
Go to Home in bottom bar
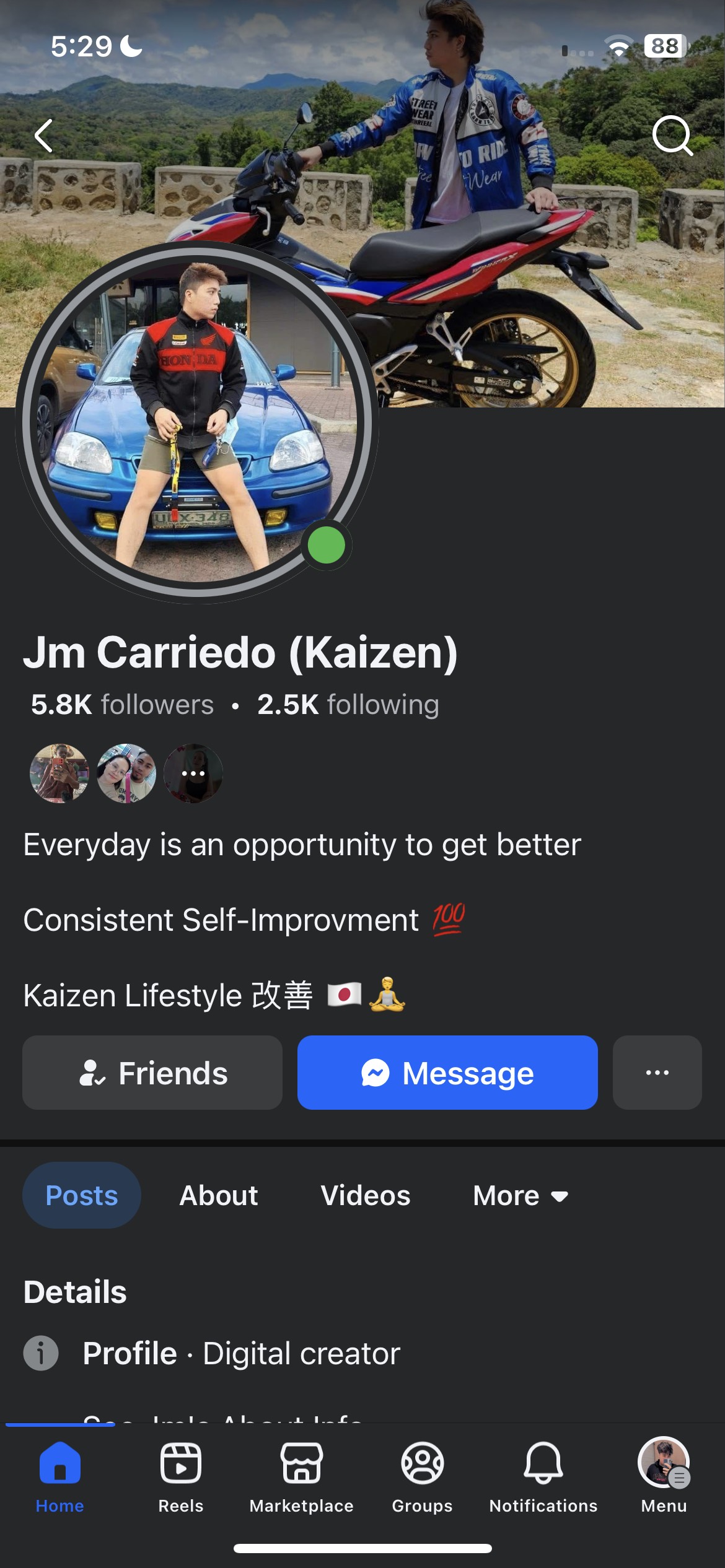(x=59, y=1477)
